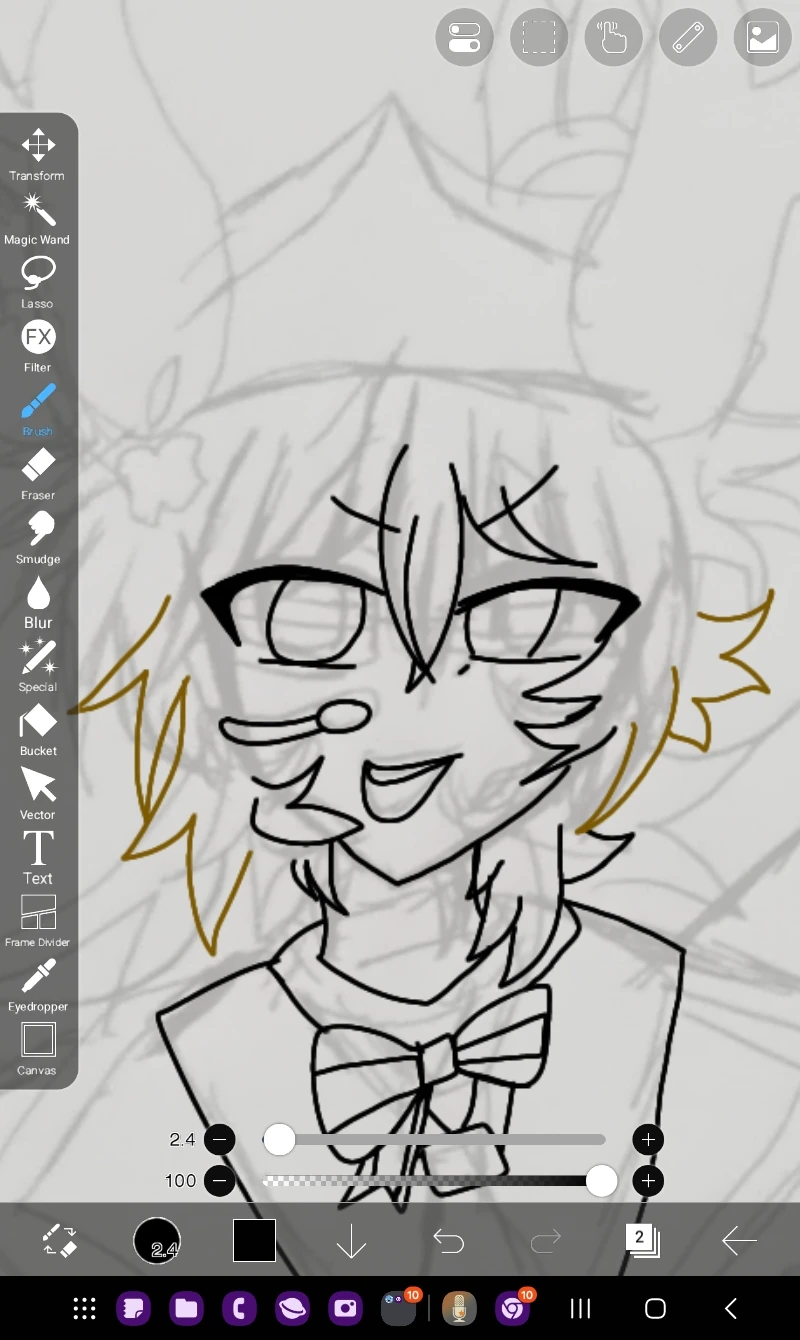Select the Transform tool
The height and width of the screenshot is (1340, 800).
[38, 154]
